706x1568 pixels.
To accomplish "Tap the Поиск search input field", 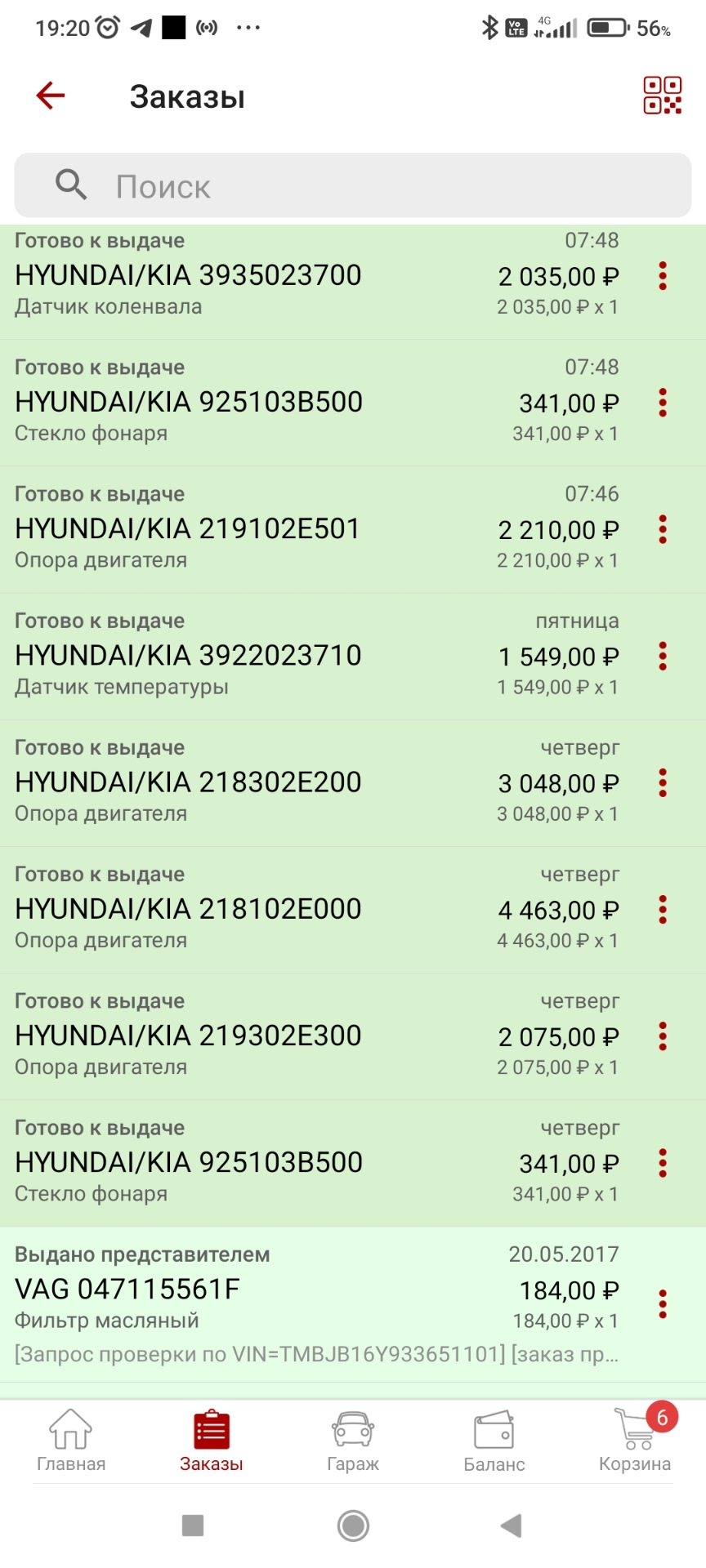I will [327, 185].
